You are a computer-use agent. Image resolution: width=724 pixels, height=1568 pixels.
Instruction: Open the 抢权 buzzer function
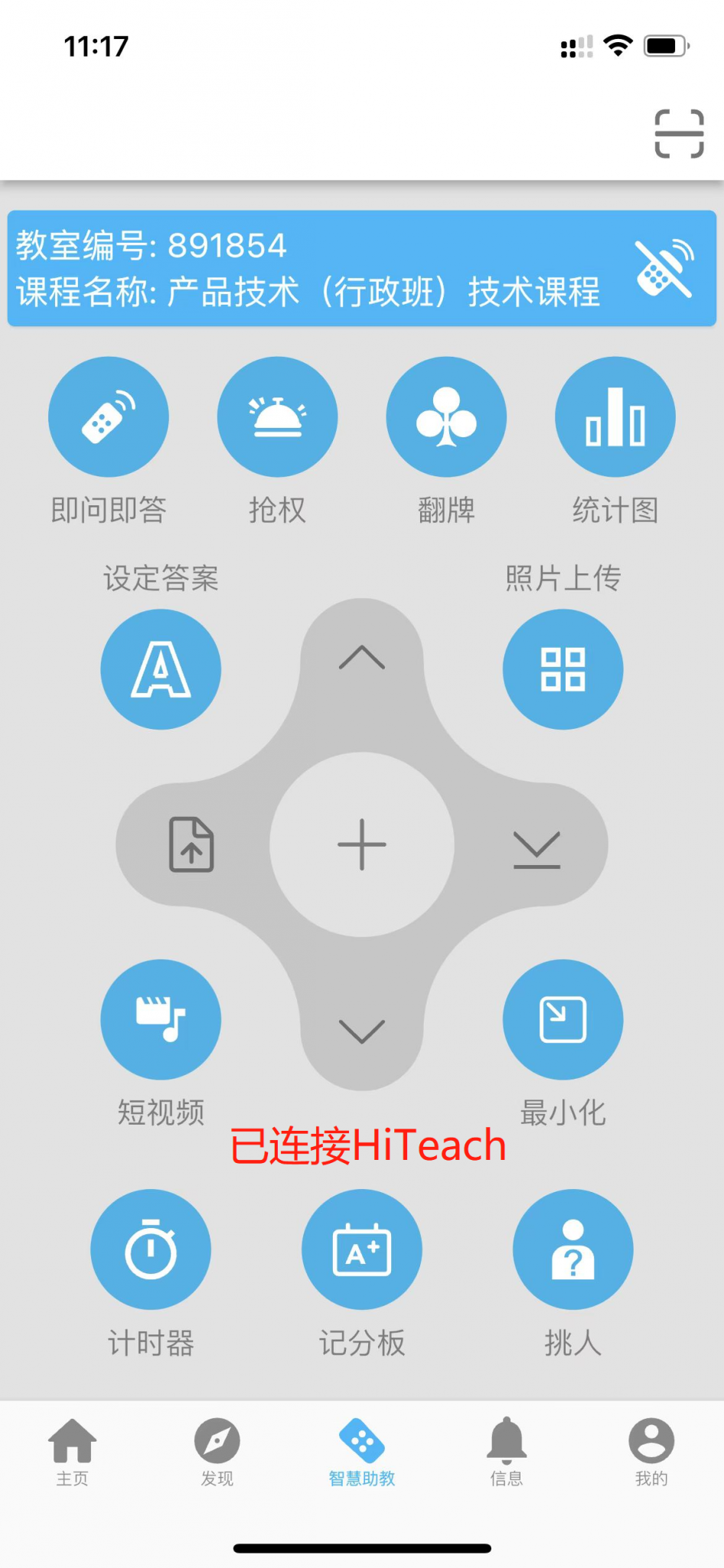click(277, 417)
